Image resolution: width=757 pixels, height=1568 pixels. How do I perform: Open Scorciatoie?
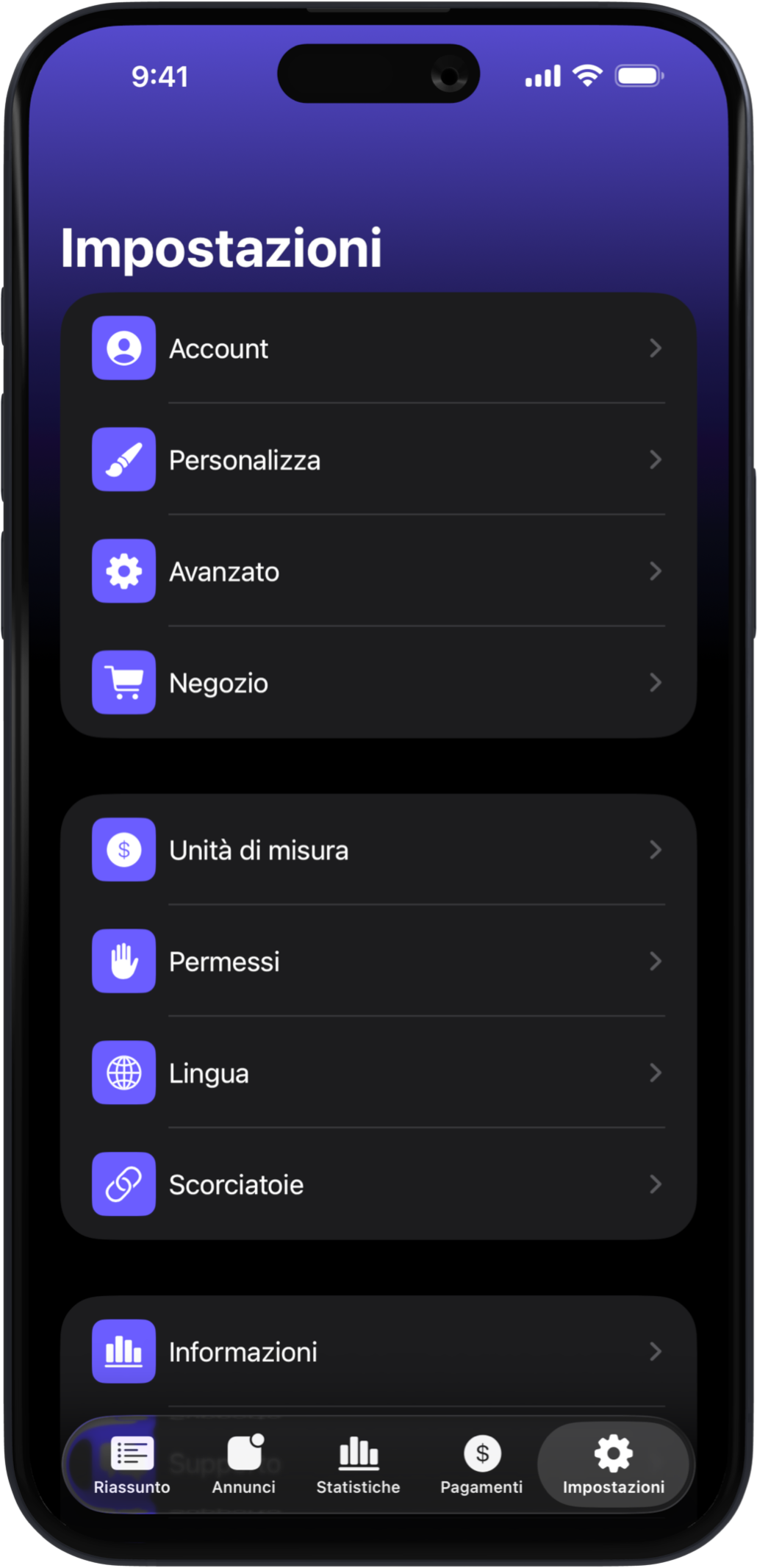(378, 1184)
